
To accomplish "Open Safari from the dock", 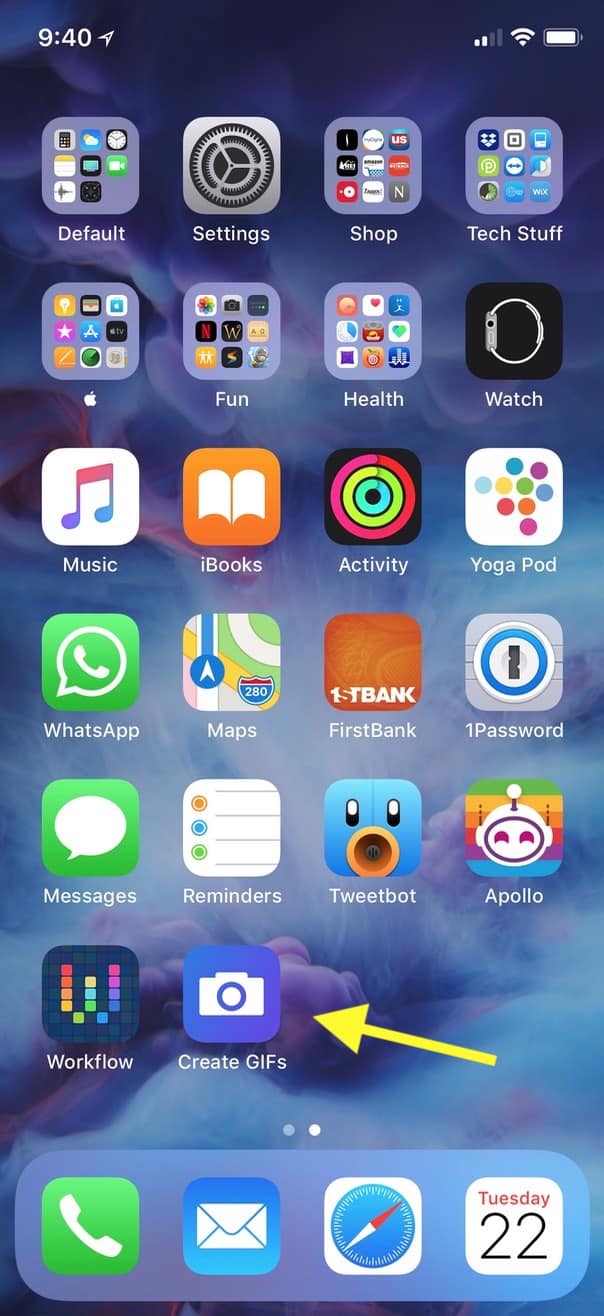I will [x=373, y=1225].
